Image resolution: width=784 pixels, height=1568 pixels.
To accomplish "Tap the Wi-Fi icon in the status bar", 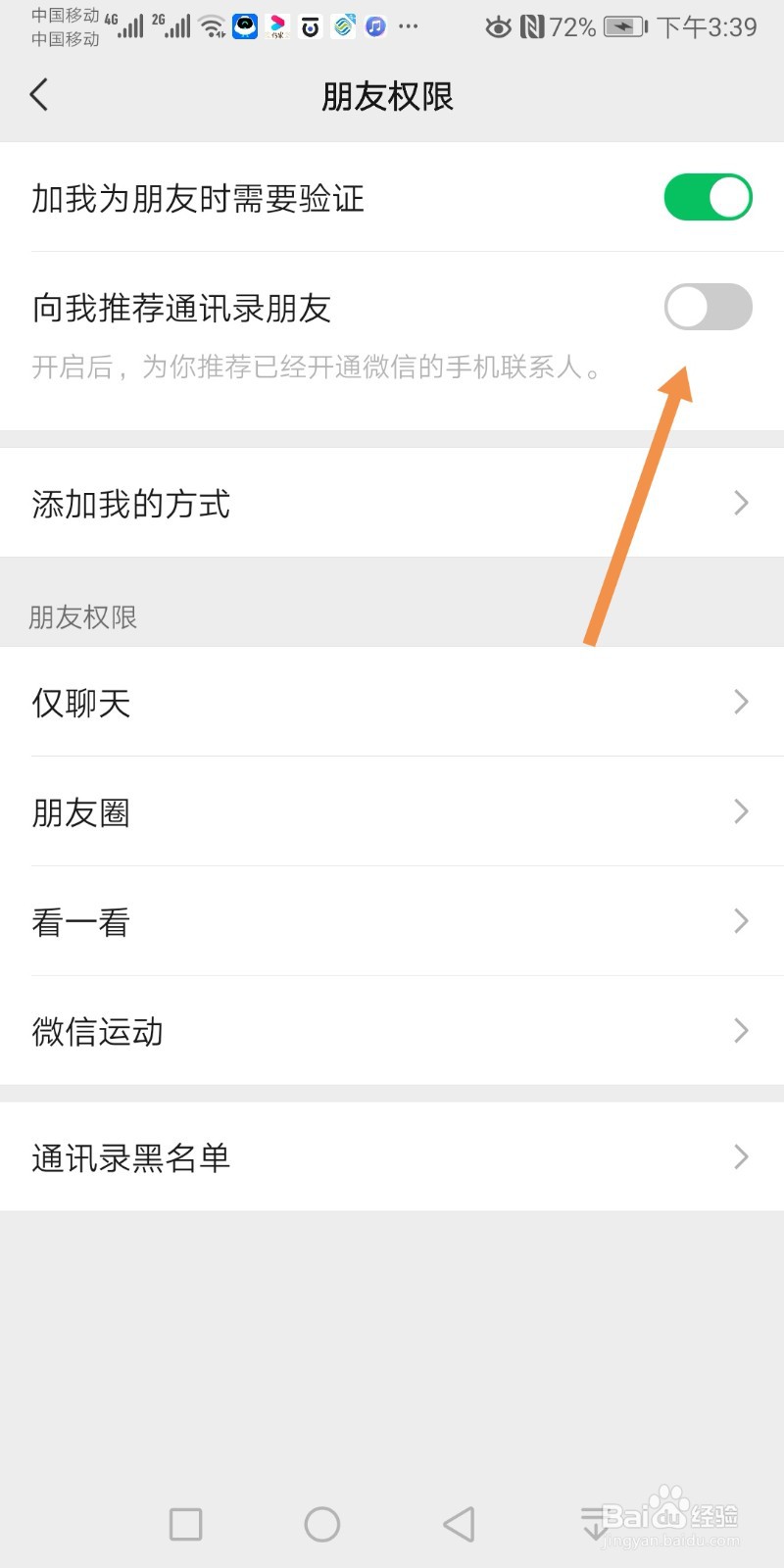I will pyautogui.click(x=213, y=26).
